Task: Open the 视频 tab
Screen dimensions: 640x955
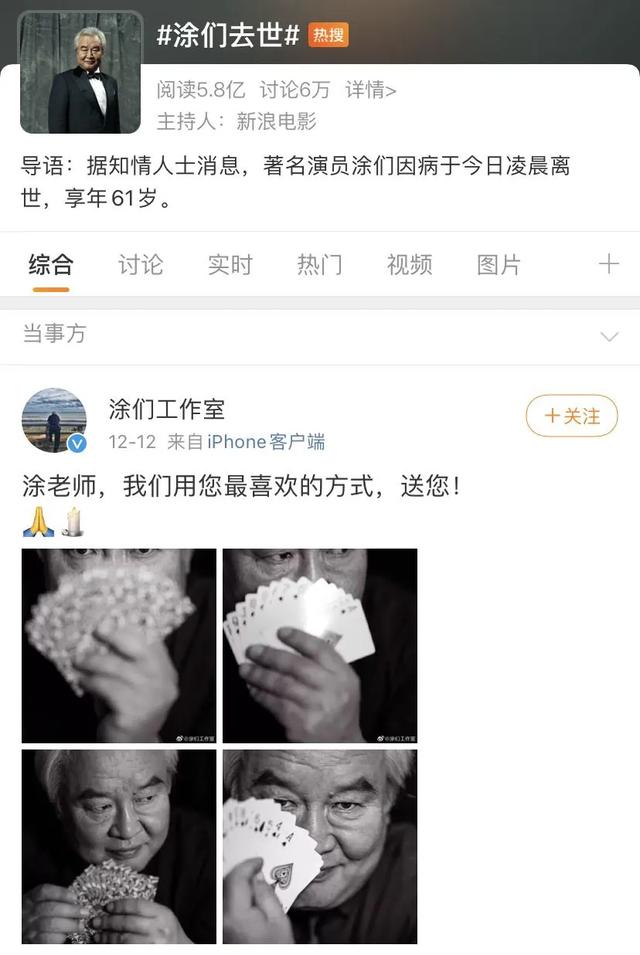Action: 409,265
